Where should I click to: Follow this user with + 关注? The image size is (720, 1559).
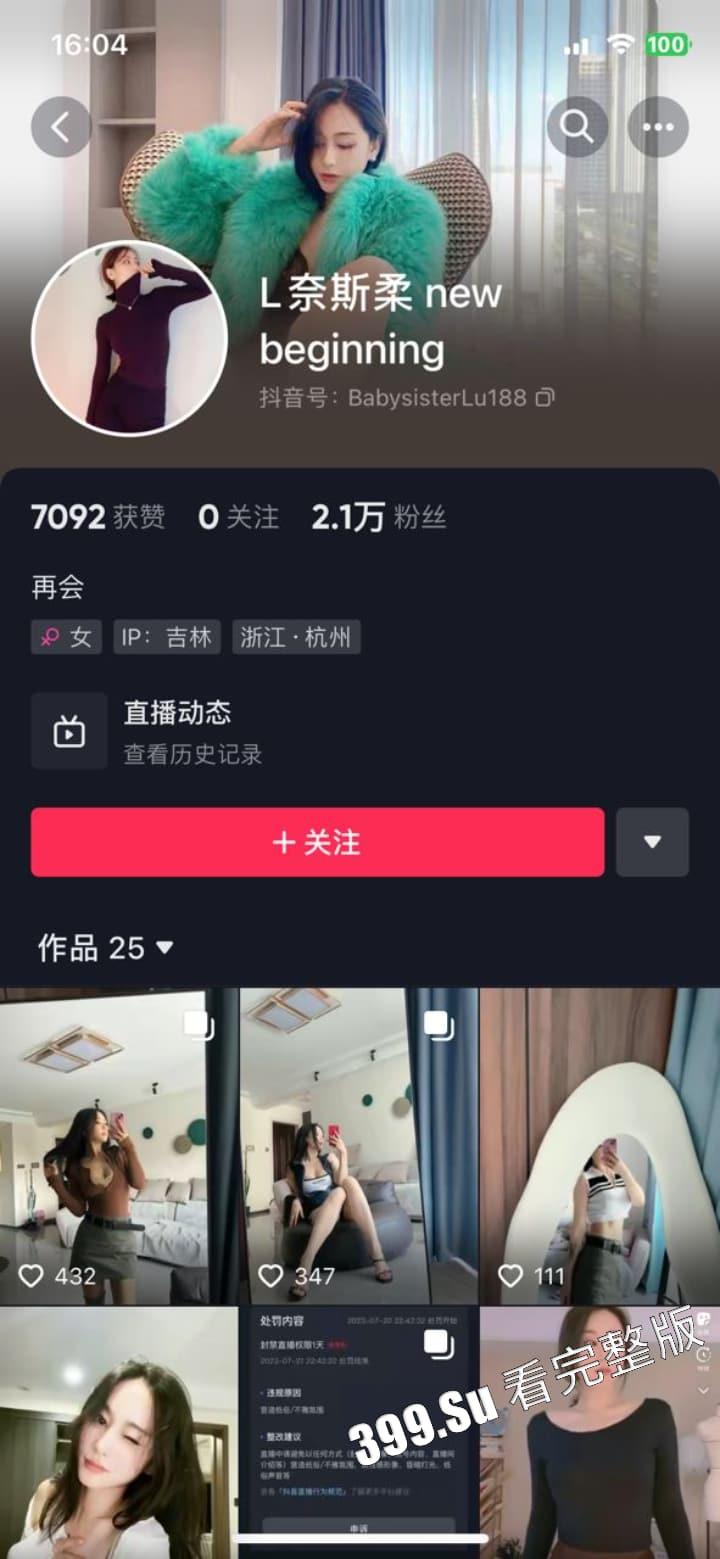click(317, 842)
